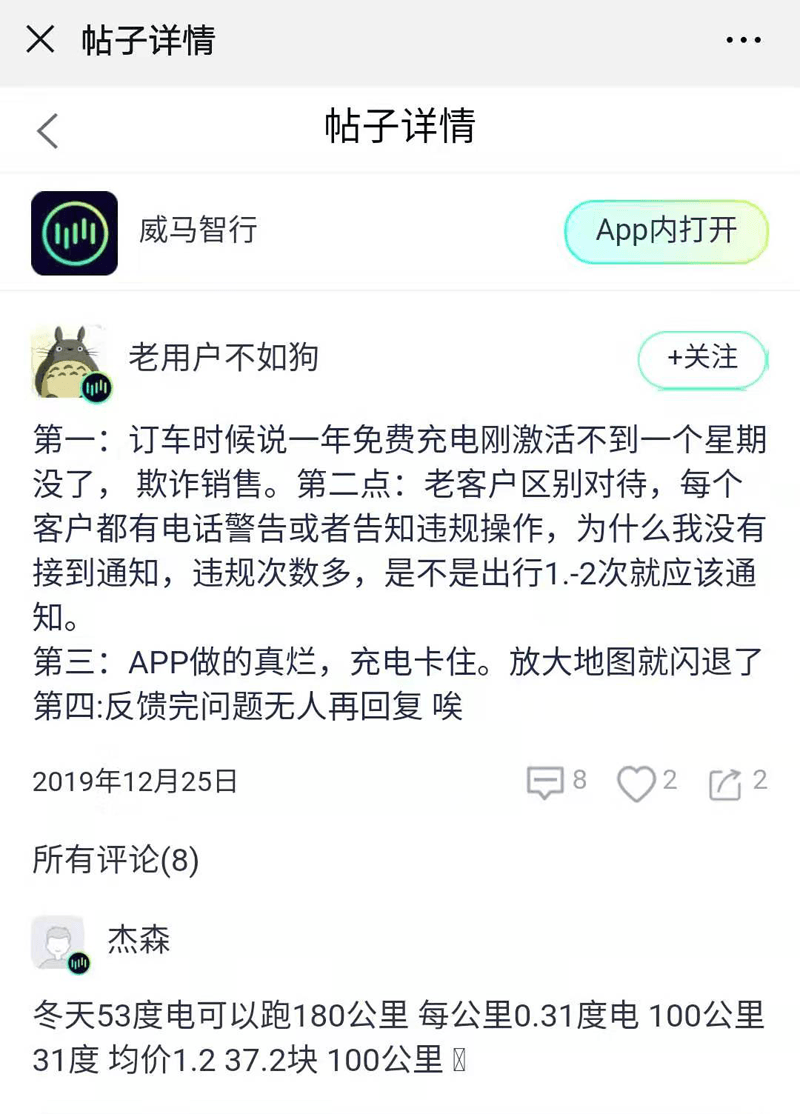Tap the App内打开 button
Screen dimensions: 800x1114
coord(666,231)
